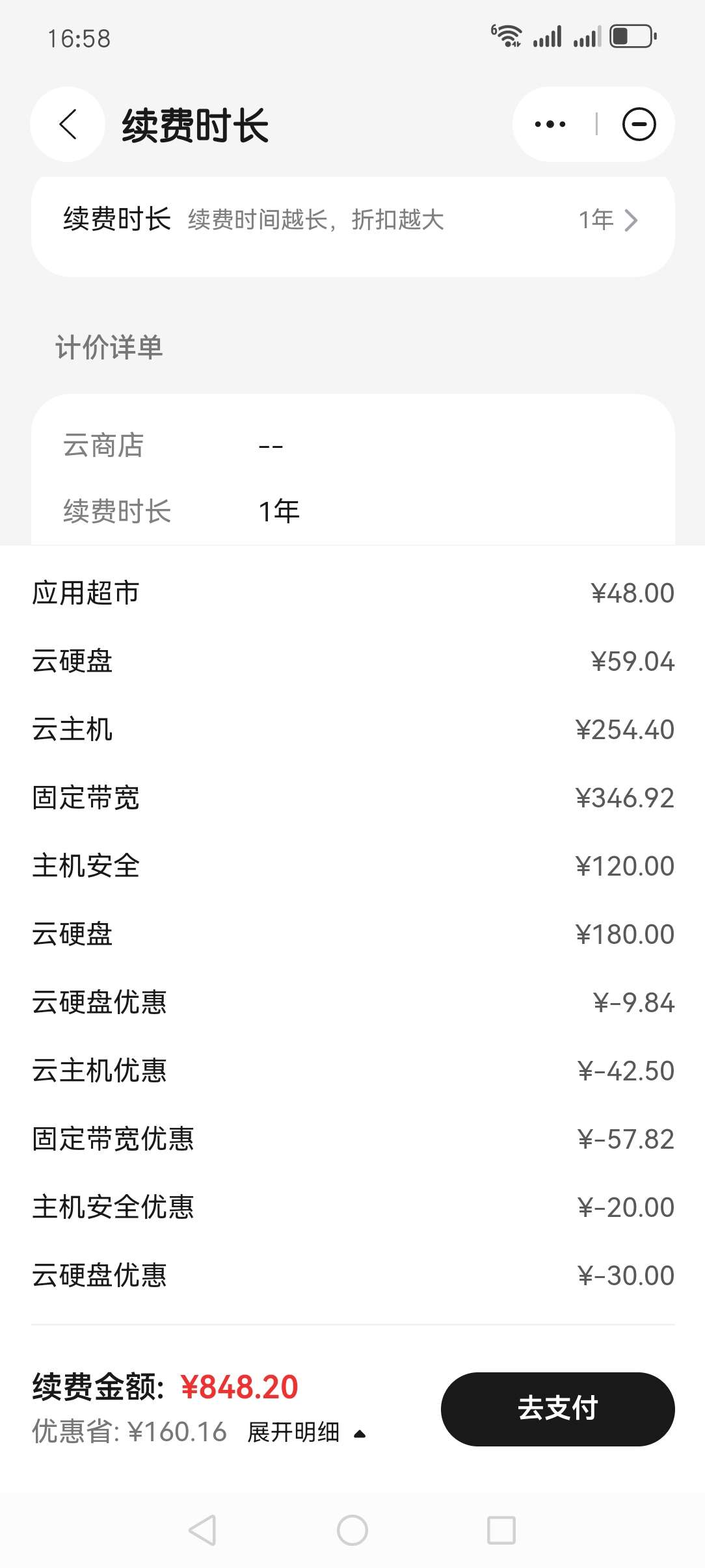Select the 应用超市 ¥48.00 line item

pyautogui.click(x=351, y=592)
